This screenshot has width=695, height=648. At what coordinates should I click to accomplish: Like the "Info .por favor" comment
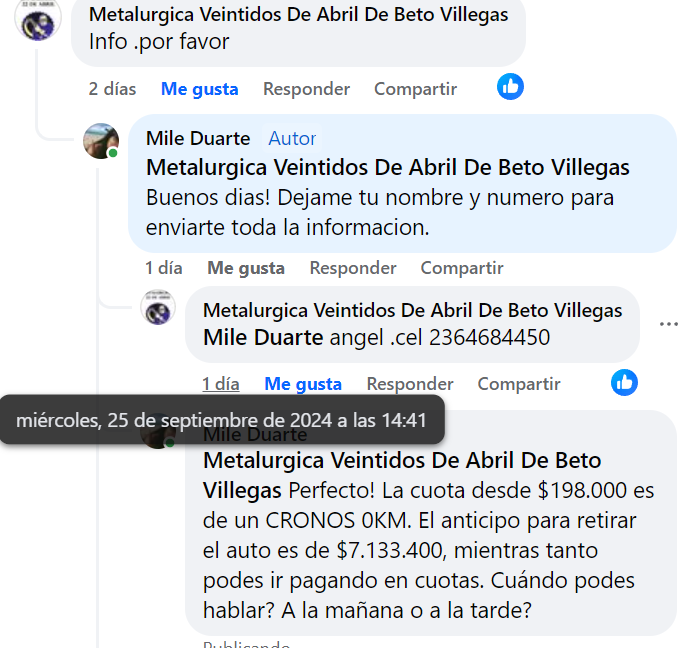tap(199, 89)
